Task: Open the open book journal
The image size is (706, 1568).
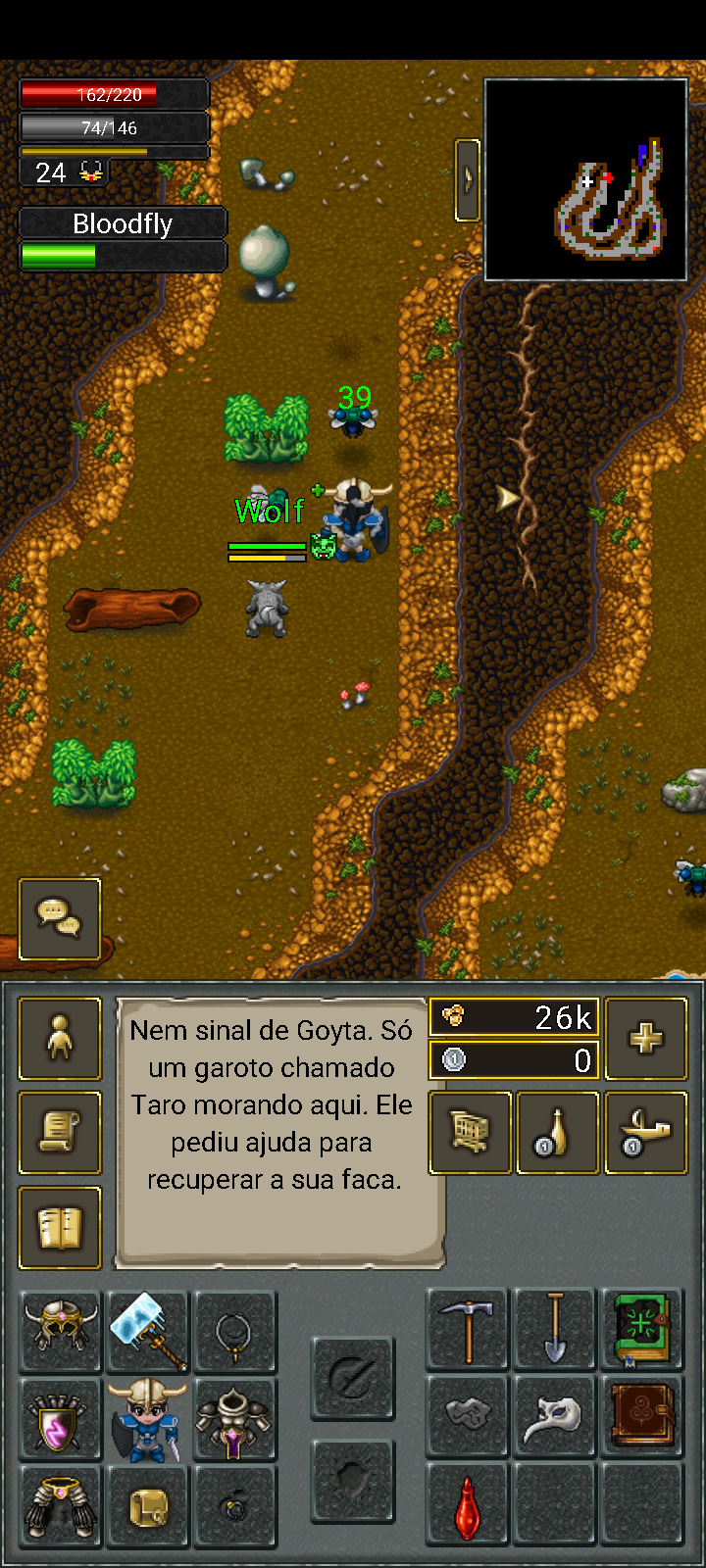Action: tap(60, 1228)
